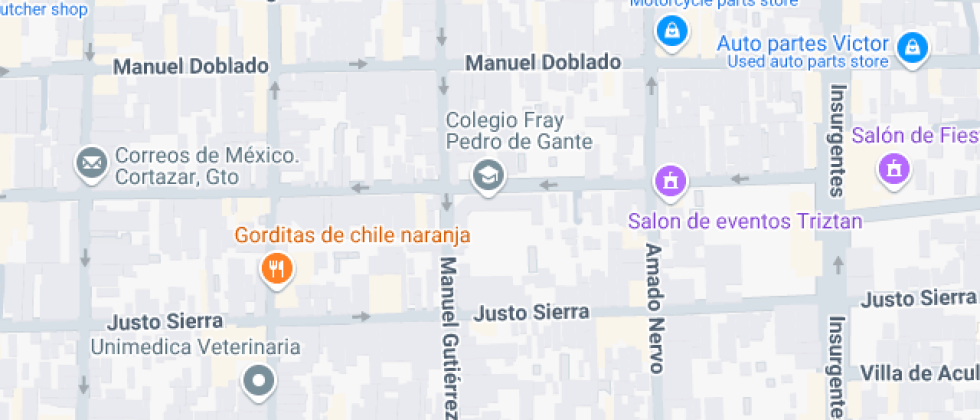Tap the Salon de eventos Triztan pin
The height and width of the screenshot is (420, 980).
point(670,181)
